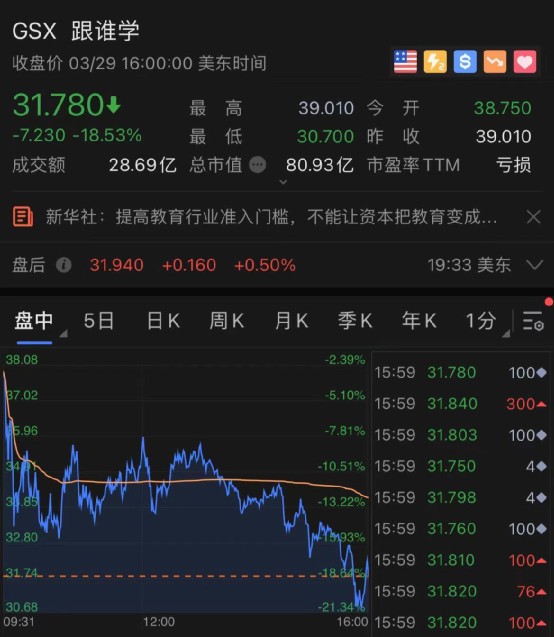Tap the 总市值 info bubble

258,165
